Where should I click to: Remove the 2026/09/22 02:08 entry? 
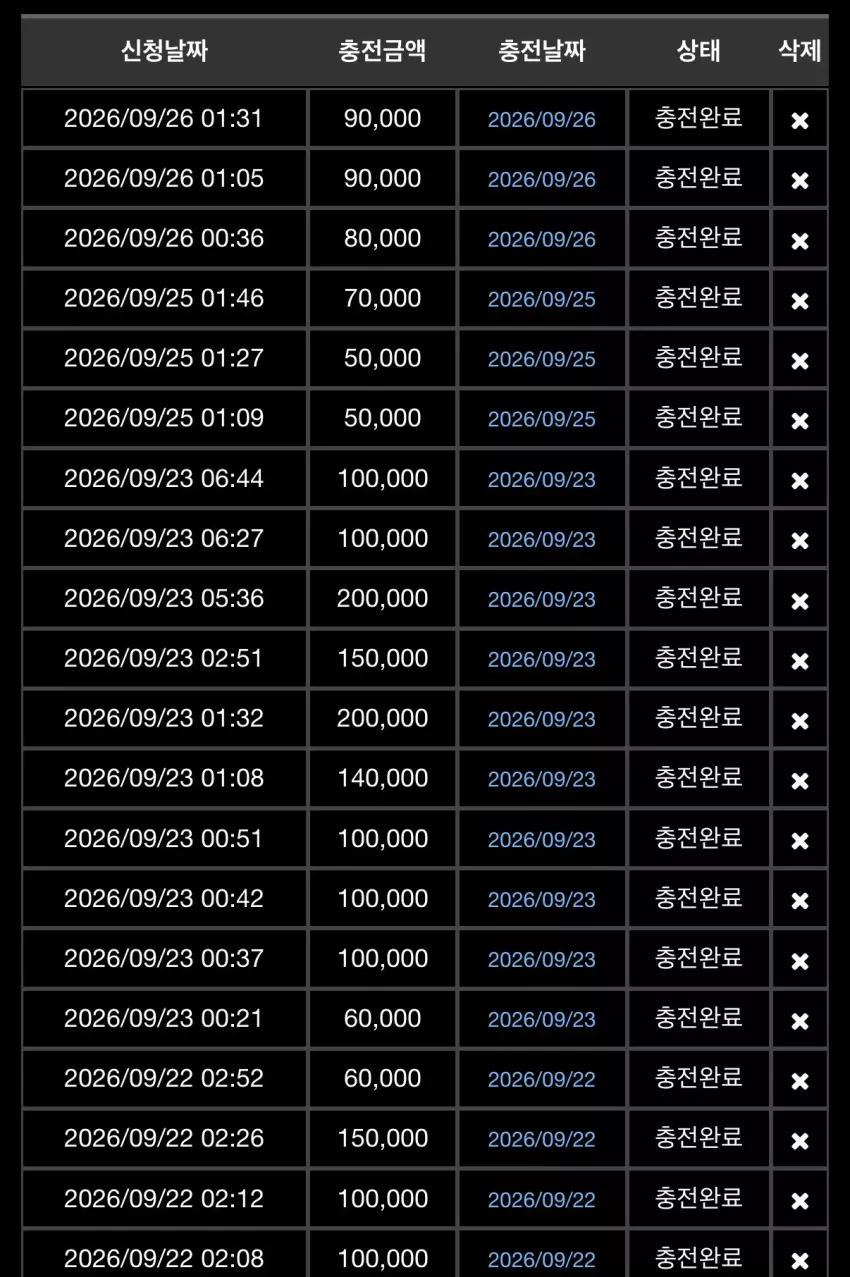coord(800,1261)
